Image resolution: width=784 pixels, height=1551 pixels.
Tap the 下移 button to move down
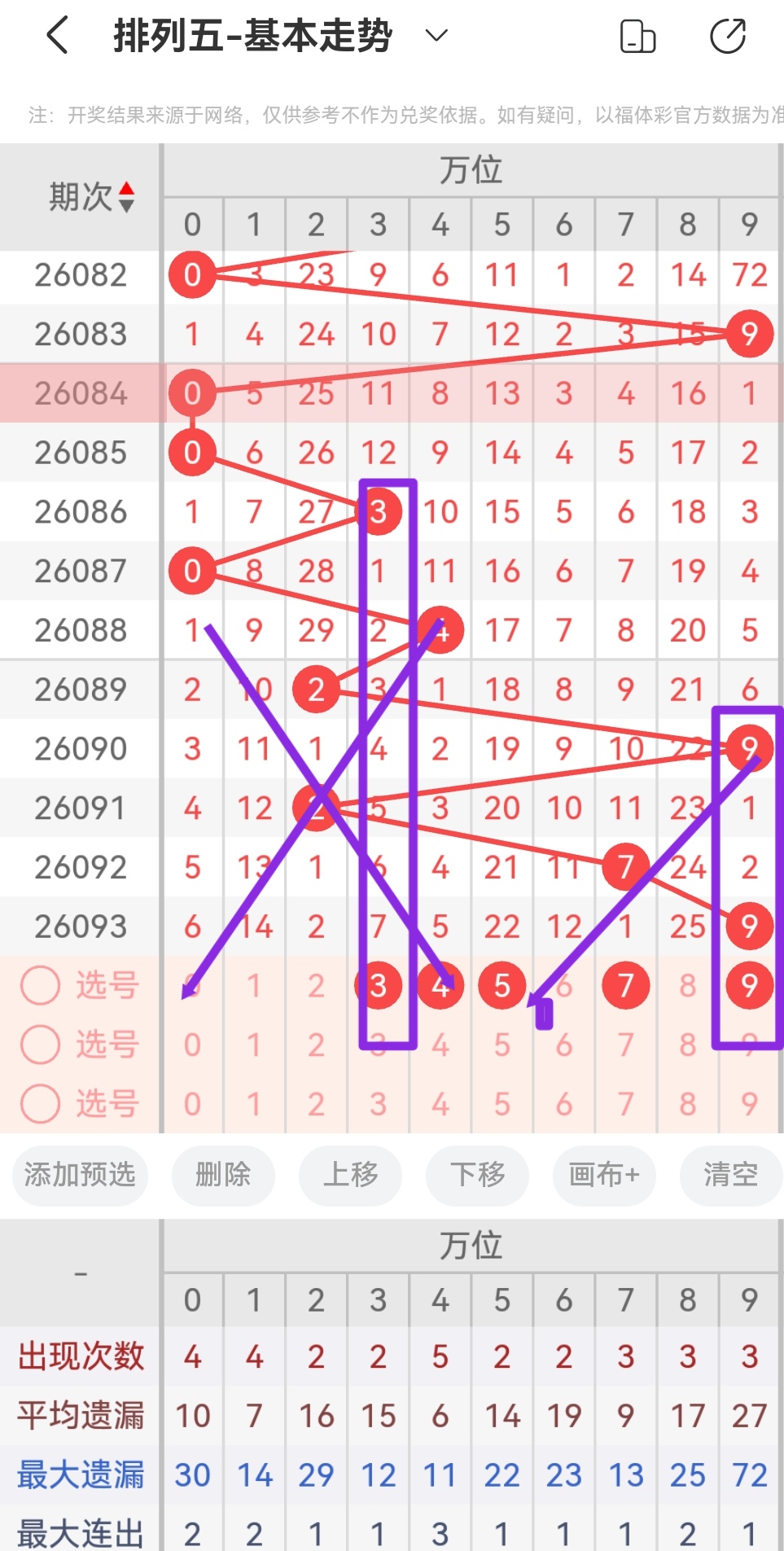(477, 1175)
